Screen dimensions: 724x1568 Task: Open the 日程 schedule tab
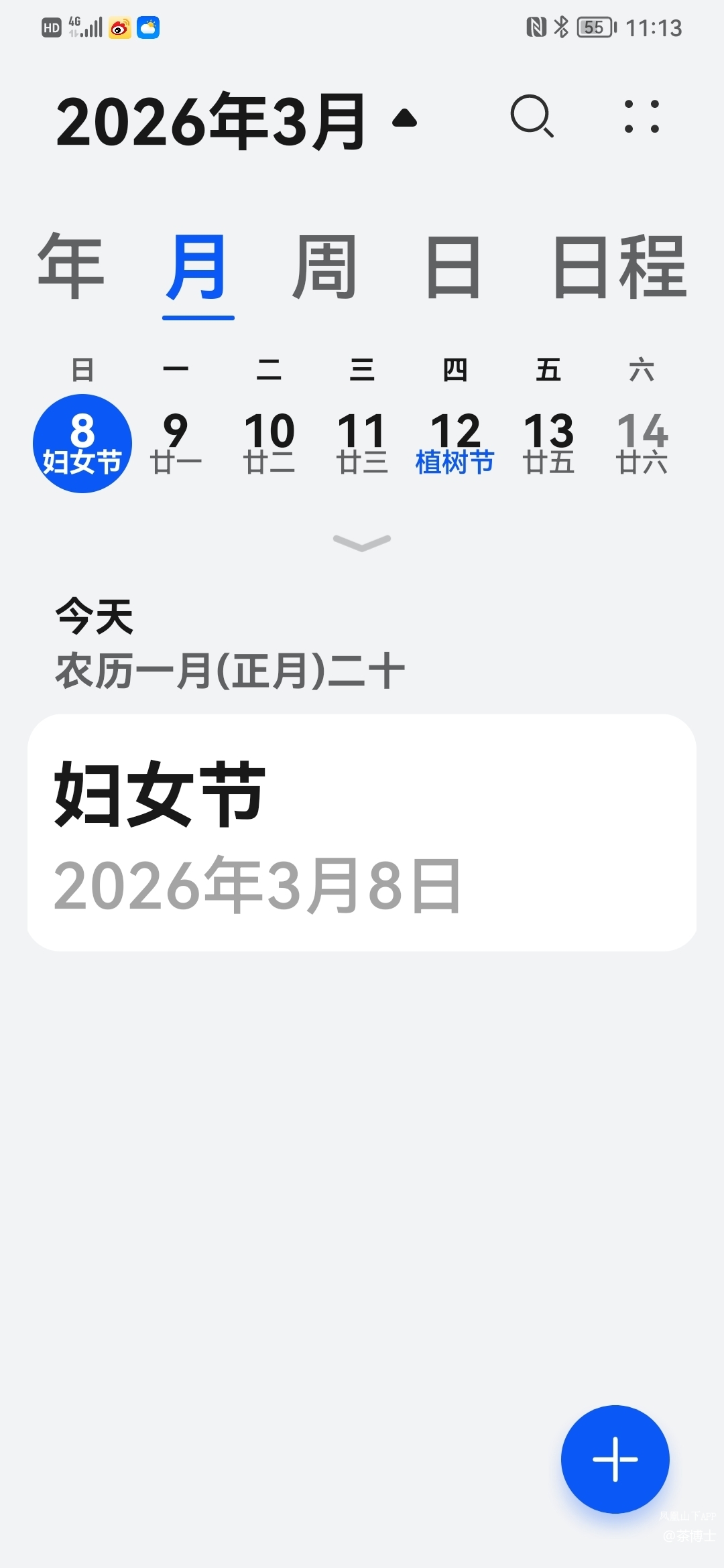click(619, 267)
